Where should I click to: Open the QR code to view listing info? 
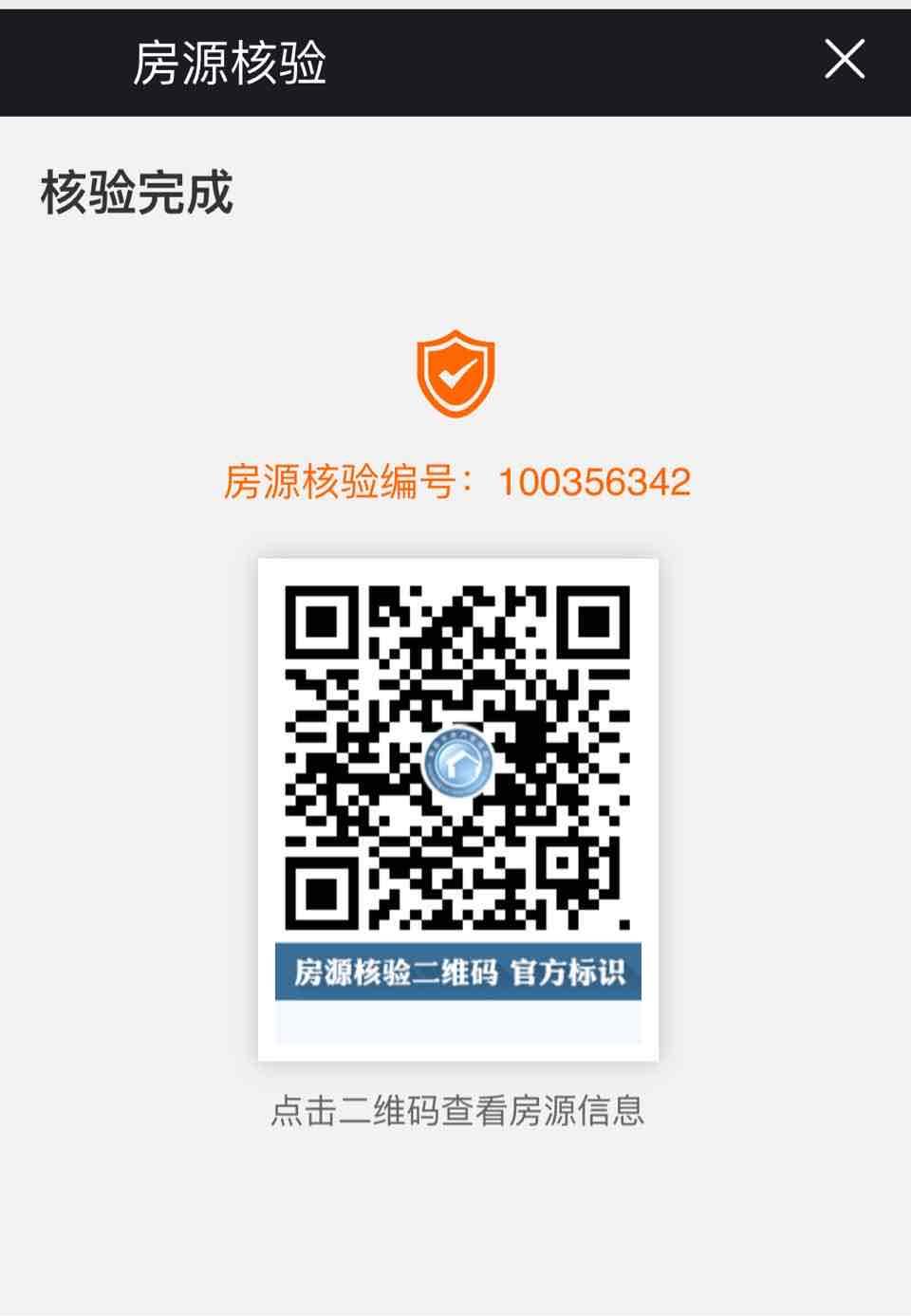coord(457,759)
